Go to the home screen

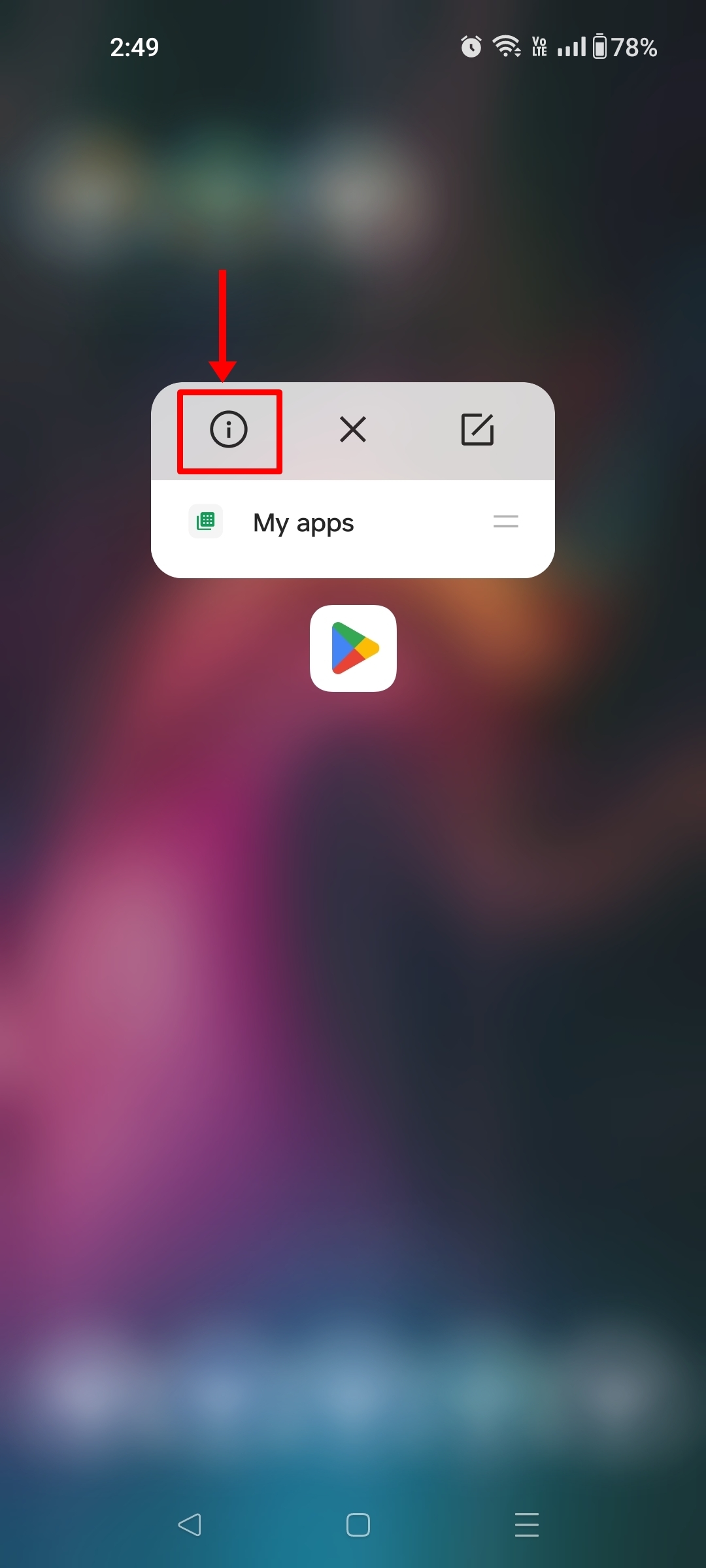(358, 1525)
